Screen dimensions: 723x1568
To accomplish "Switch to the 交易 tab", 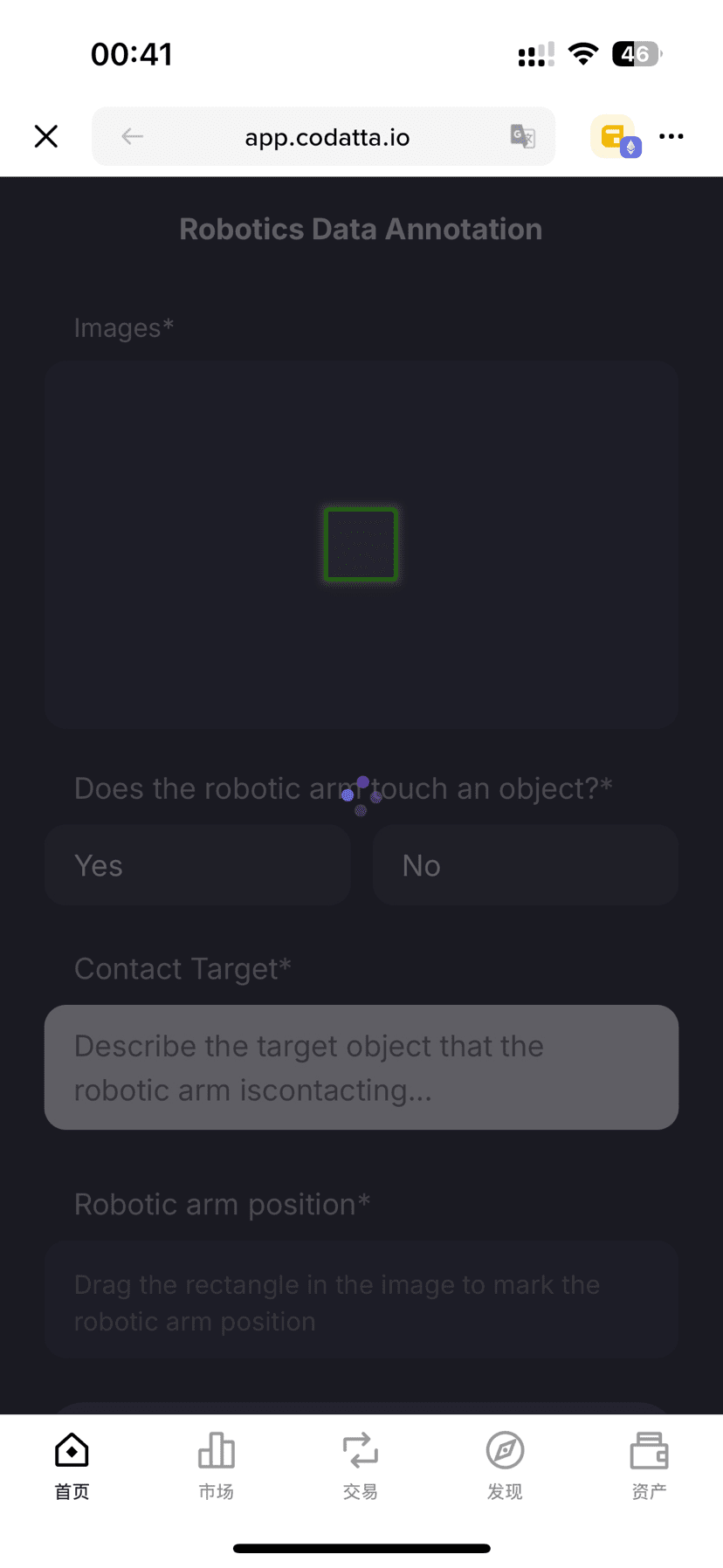I will click(361, 1466).
